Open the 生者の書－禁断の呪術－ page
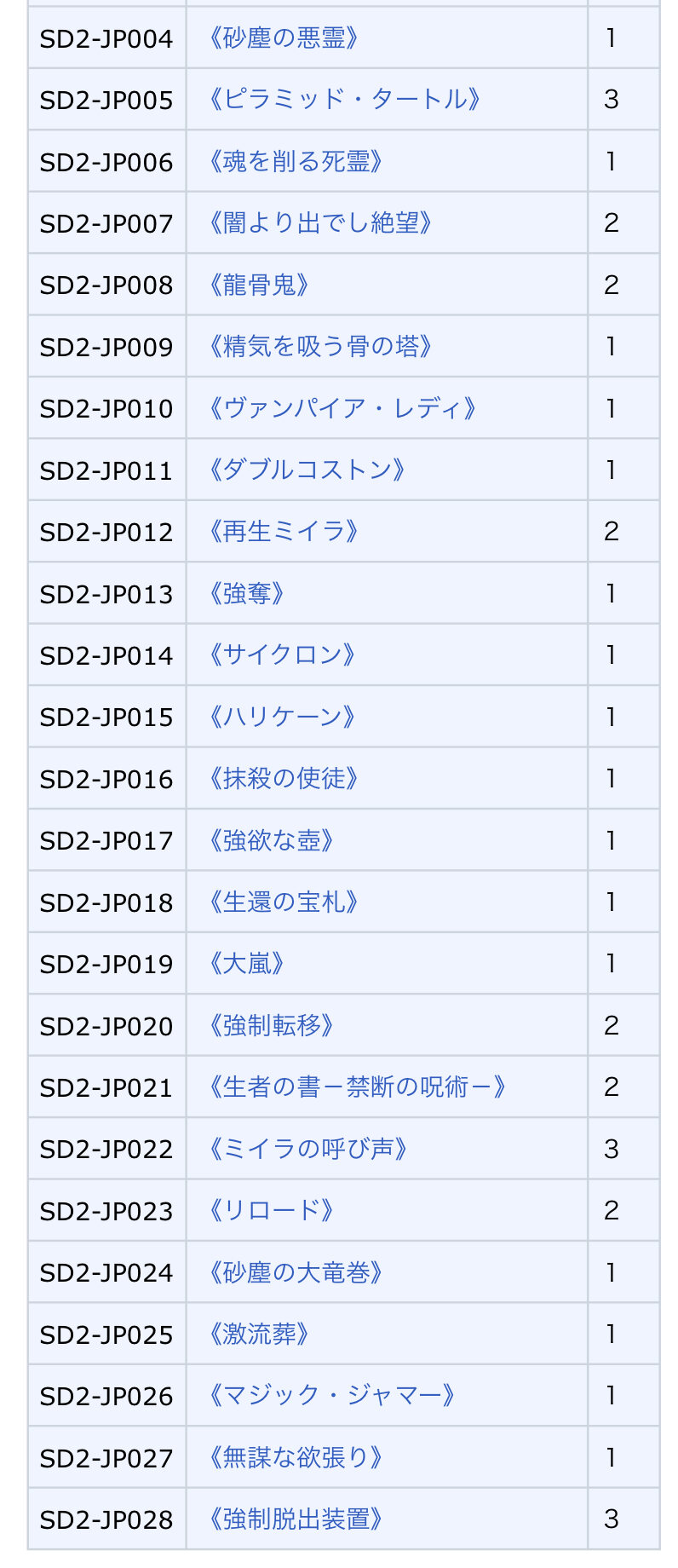Viewport: 678px width, 1568px height. 358,1087
